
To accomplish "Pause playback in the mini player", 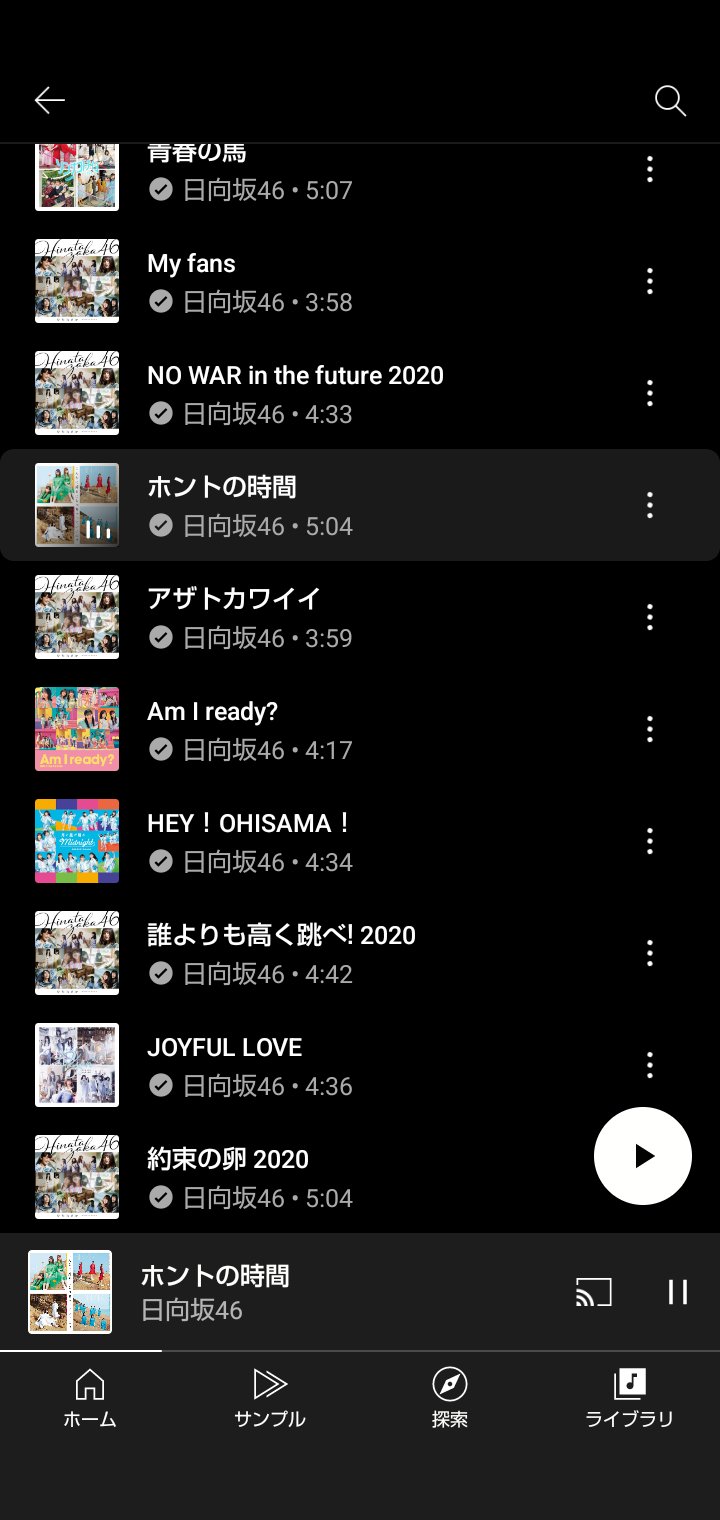I will (x=678, y=1292).
